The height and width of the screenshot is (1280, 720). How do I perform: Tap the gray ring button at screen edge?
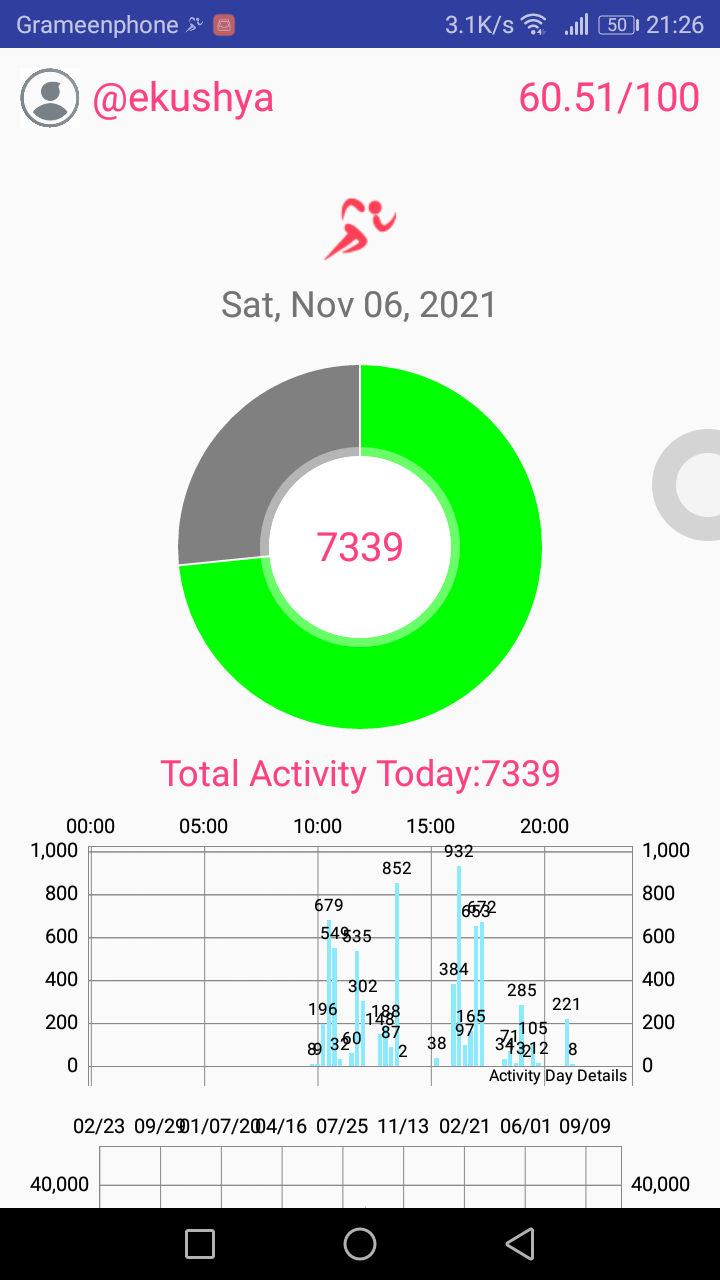(x=687, y=485)
